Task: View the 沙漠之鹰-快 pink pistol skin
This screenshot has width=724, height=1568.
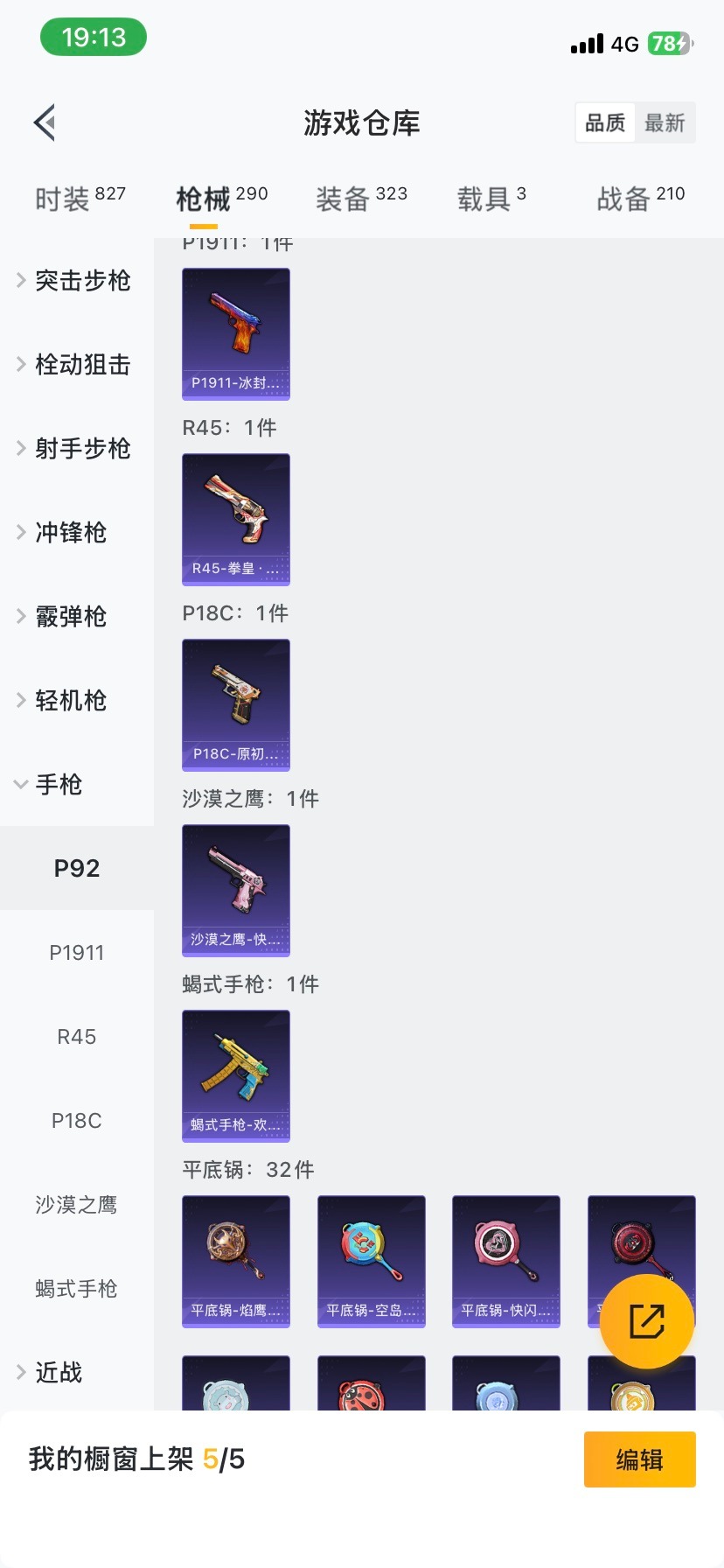Action: pos(235,891)
